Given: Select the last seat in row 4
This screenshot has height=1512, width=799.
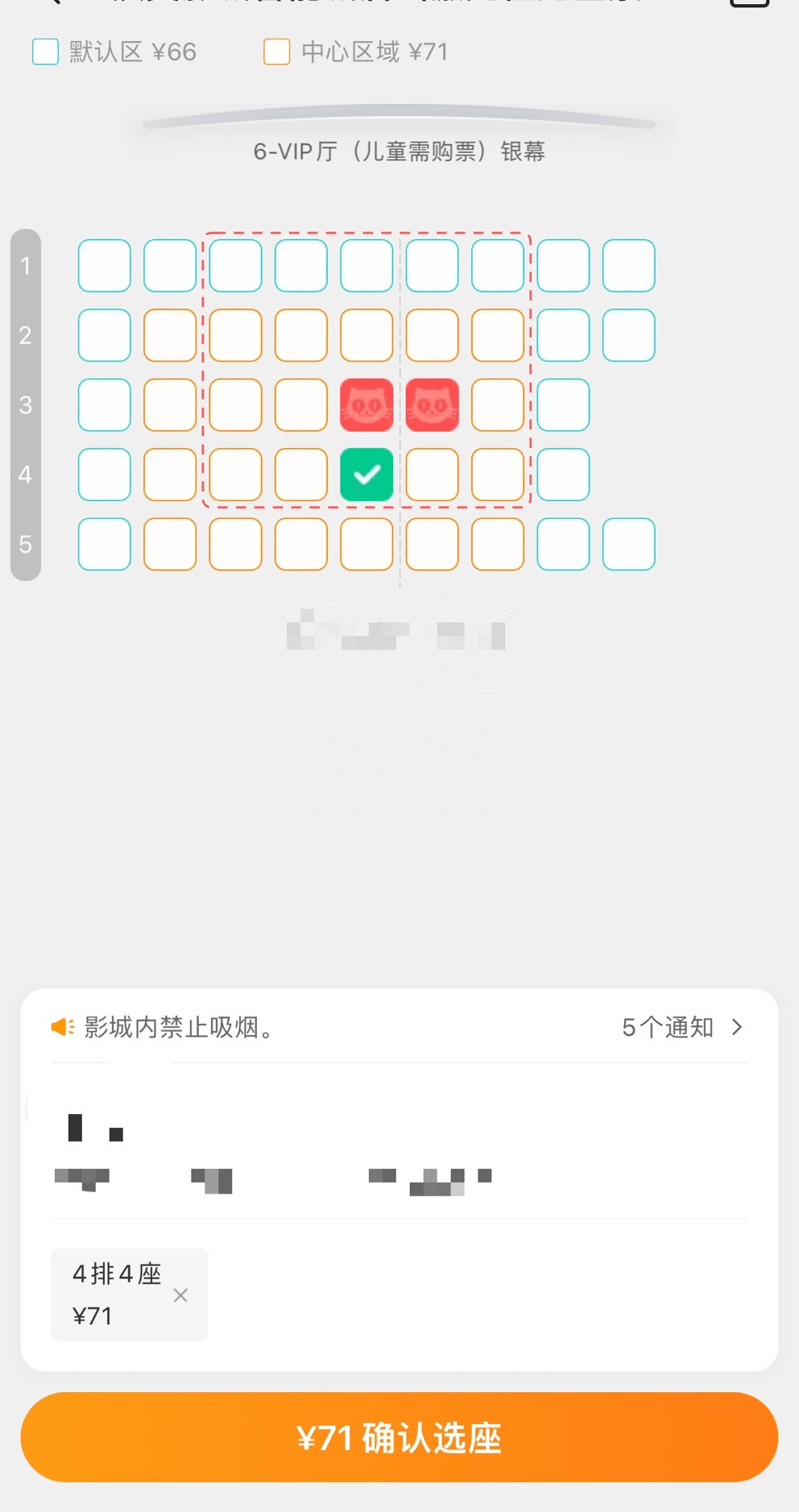Looking at the screenshot, I should 563,474.
